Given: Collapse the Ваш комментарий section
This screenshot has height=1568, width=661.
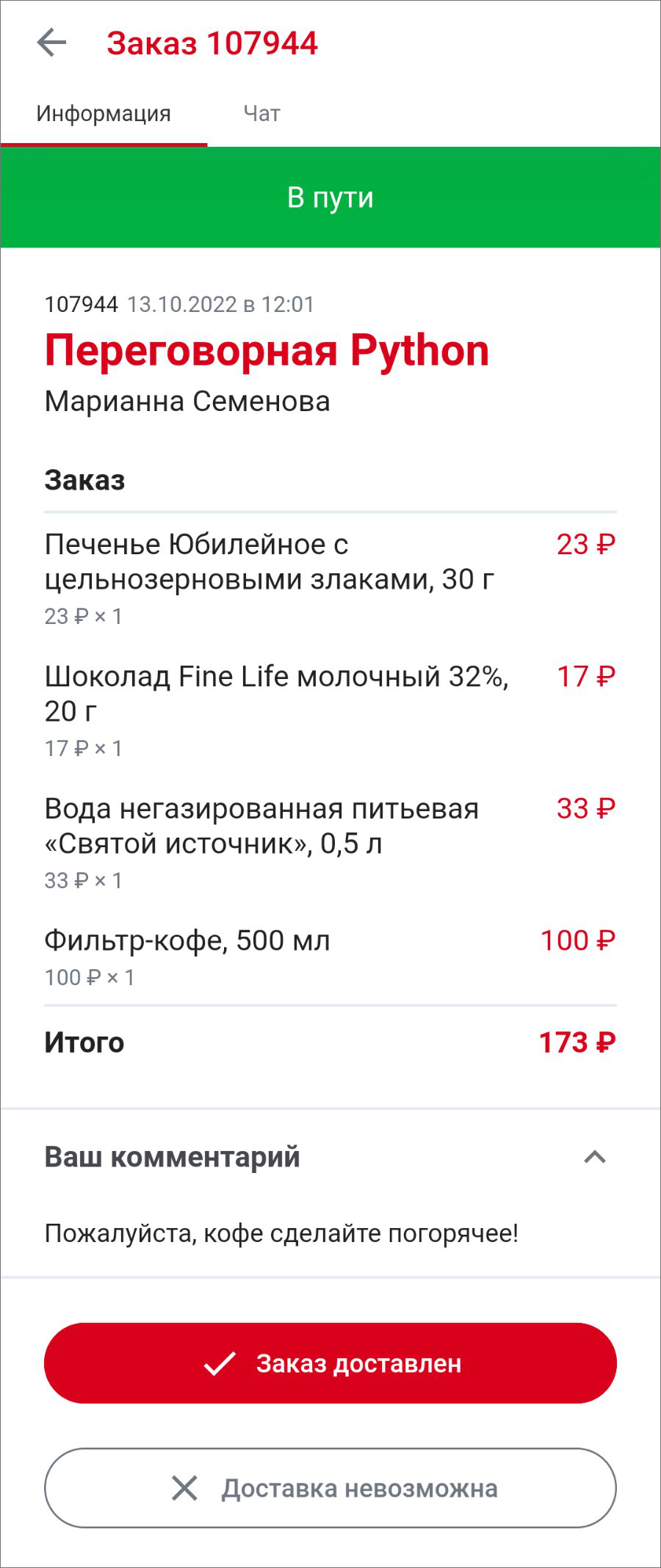Looking at the screenshot, I should [594, 1158].
